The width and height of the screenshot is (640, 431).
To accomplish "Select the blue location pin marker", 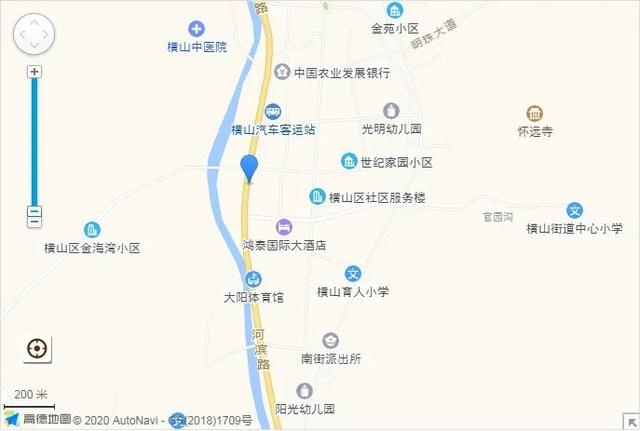I will pos(250,169).
